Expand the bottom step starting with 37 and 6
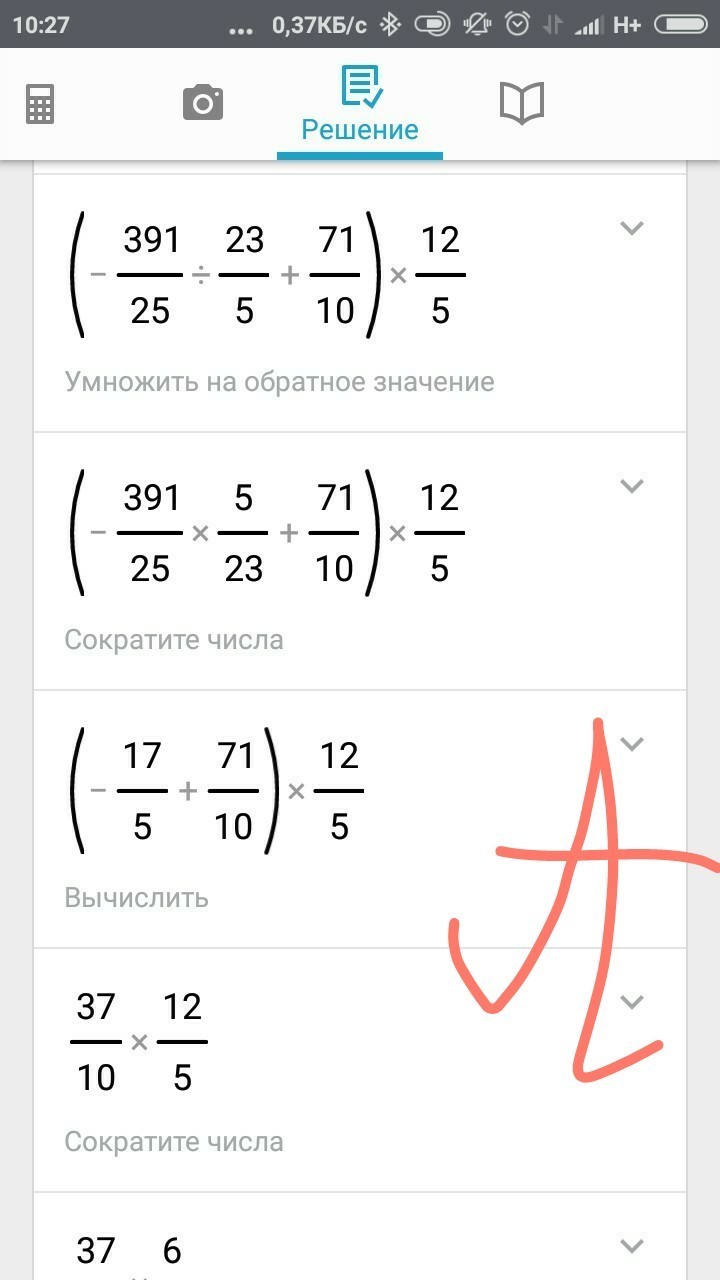 [x=631, y=1246]
